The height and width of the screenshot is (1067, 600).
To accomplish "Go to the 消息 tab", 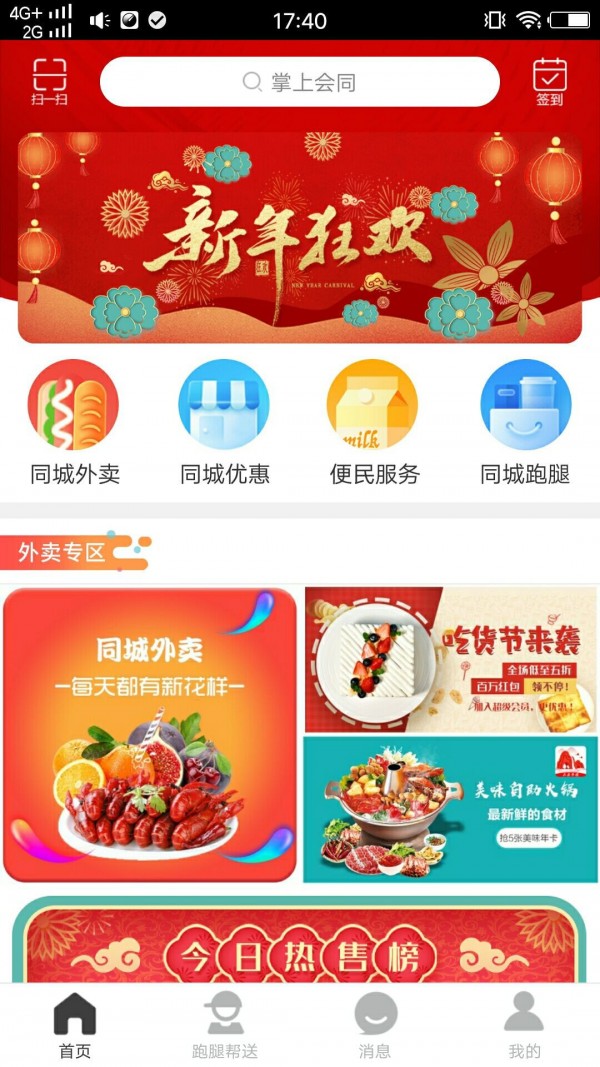I will (375, 1025).
